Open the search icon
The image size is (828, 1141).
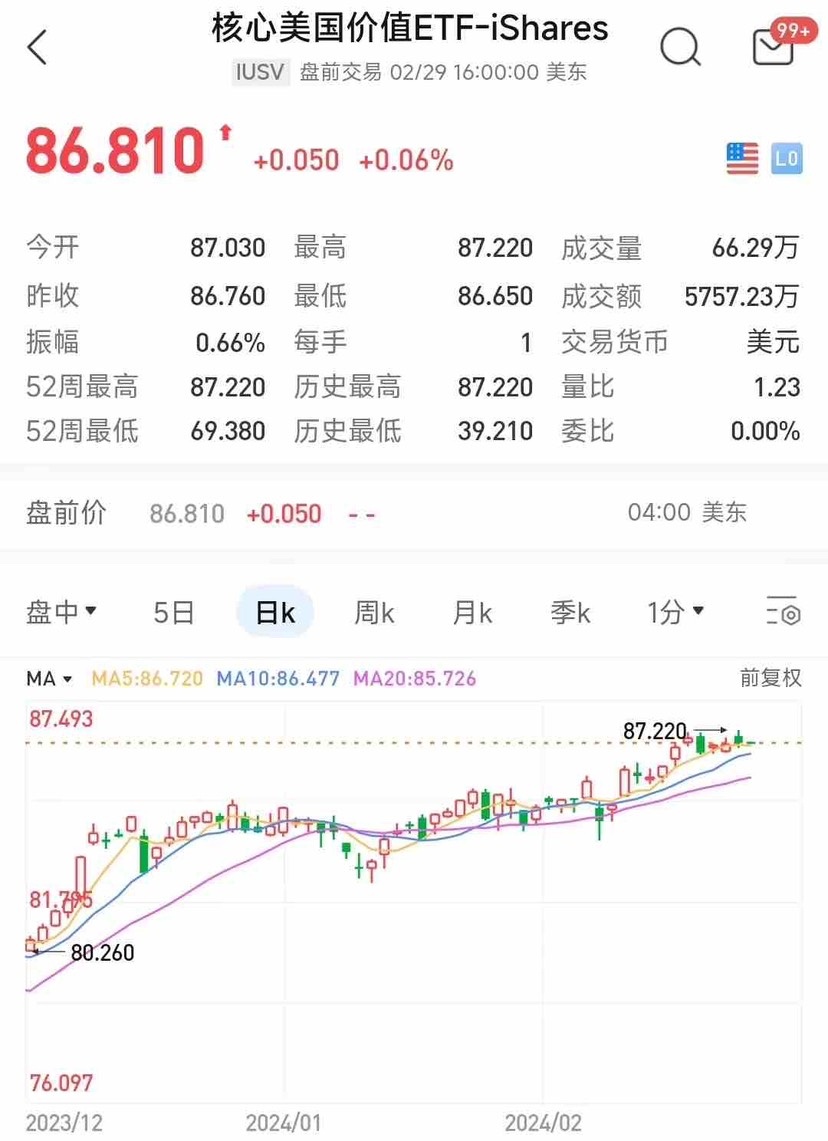click(680, 47)
